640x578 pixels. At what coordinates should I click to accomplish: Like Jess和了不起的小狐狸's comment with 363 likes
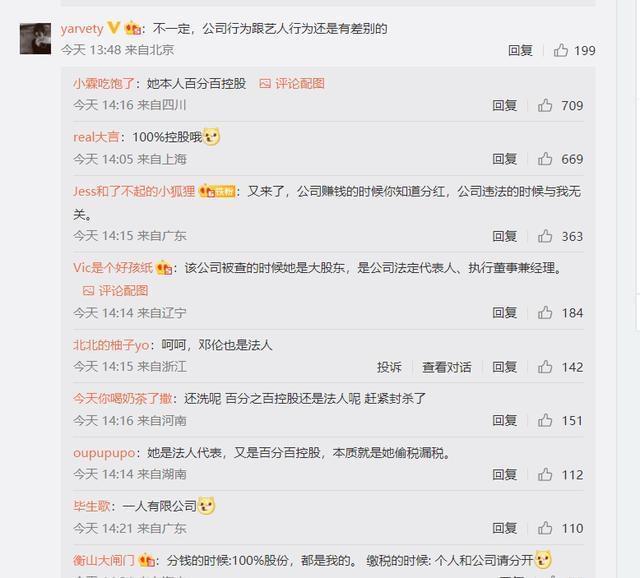point(545,236)
